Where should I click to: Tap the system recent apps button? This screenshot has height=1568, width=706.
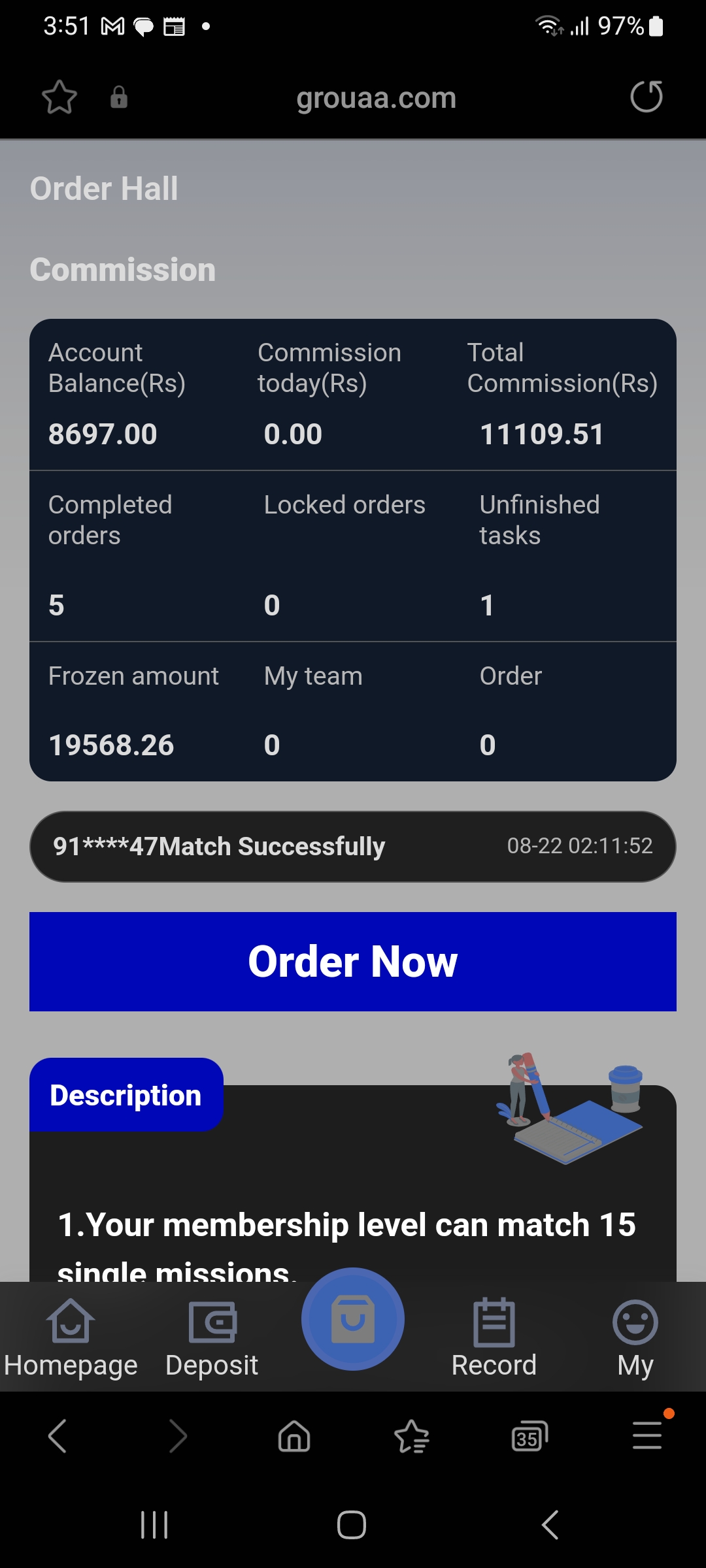click(x=155, y=1525)
